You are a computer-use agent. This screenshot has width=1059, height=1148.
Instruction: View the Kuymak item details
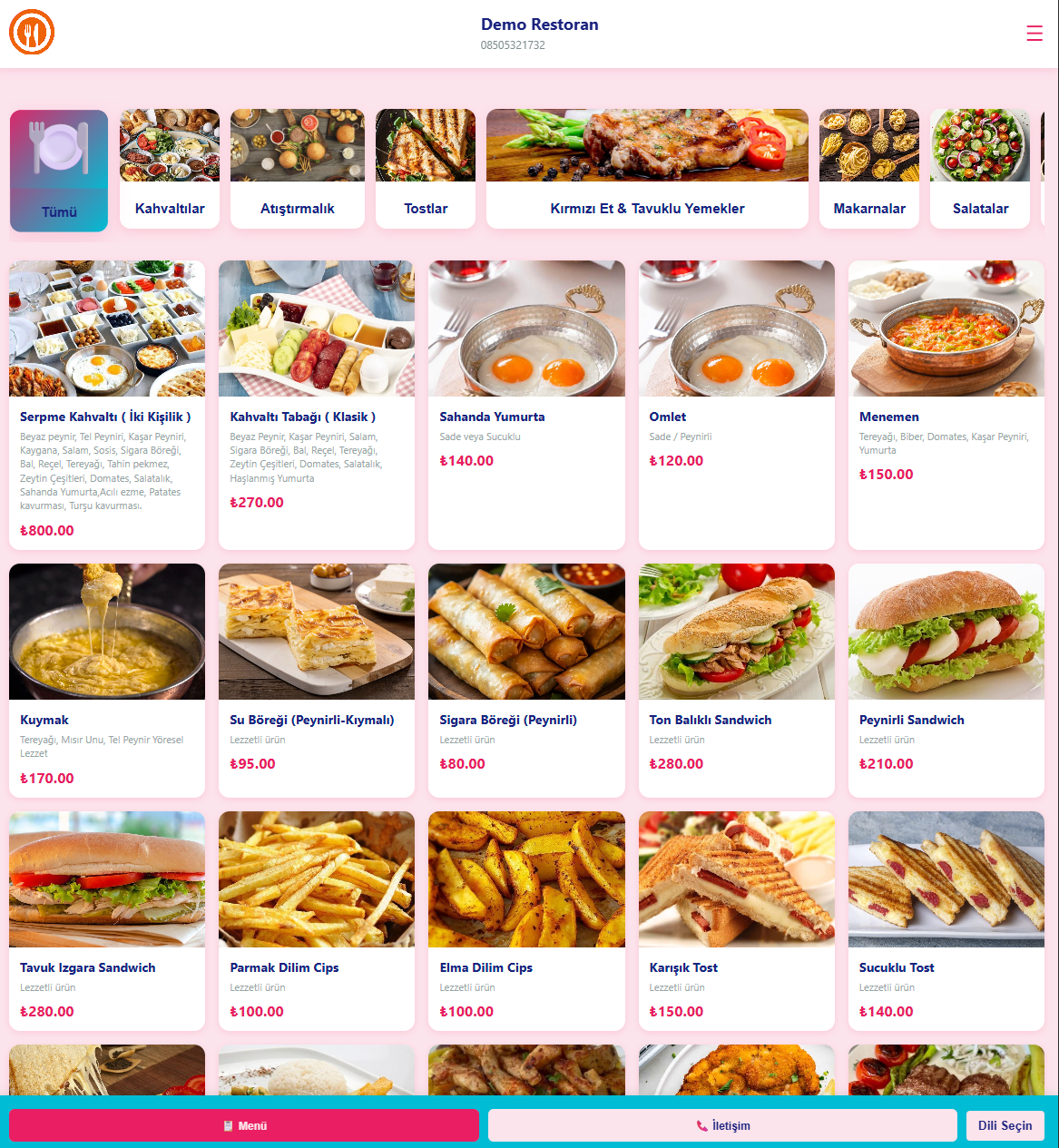pyautogui.click(x=107, y=679)
